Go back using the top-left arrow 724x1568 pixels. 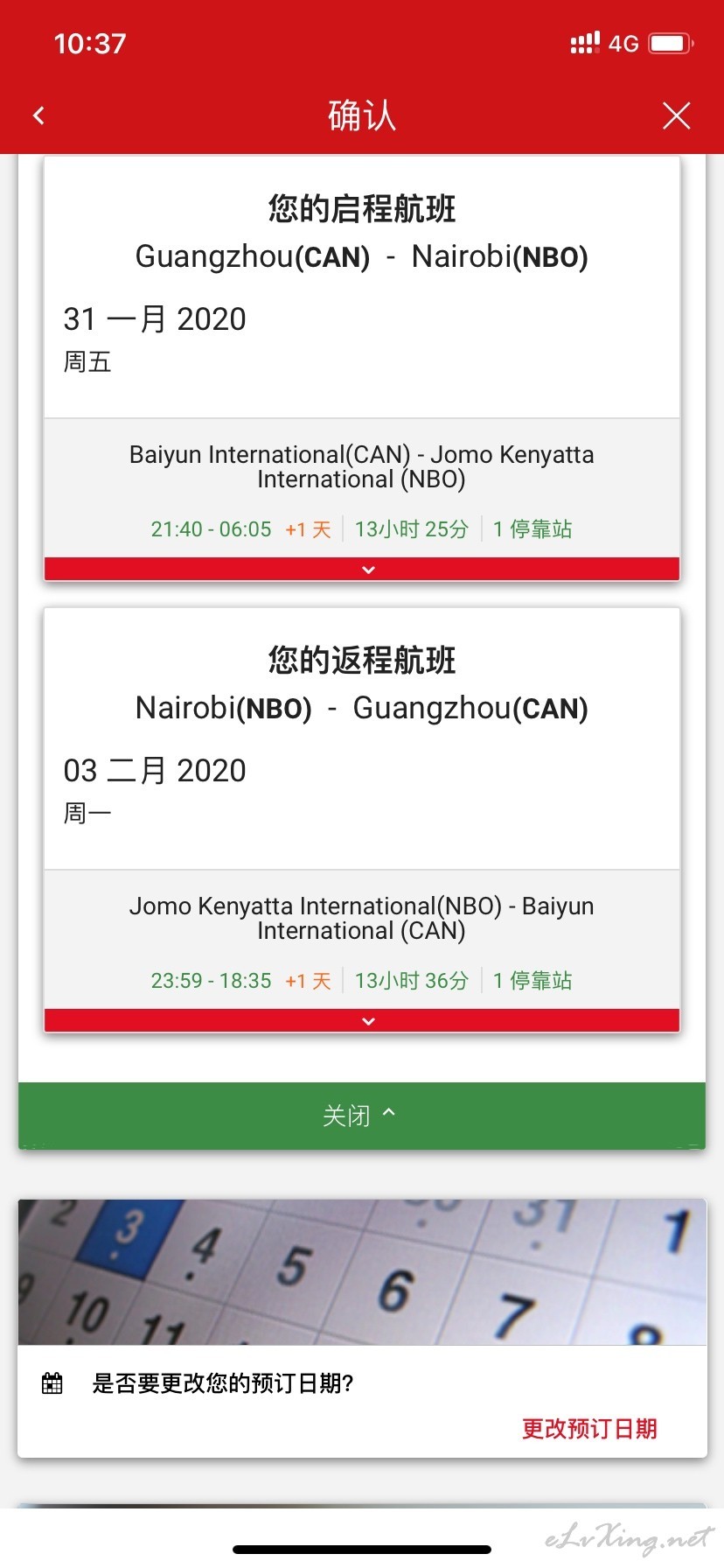point(38,115)
